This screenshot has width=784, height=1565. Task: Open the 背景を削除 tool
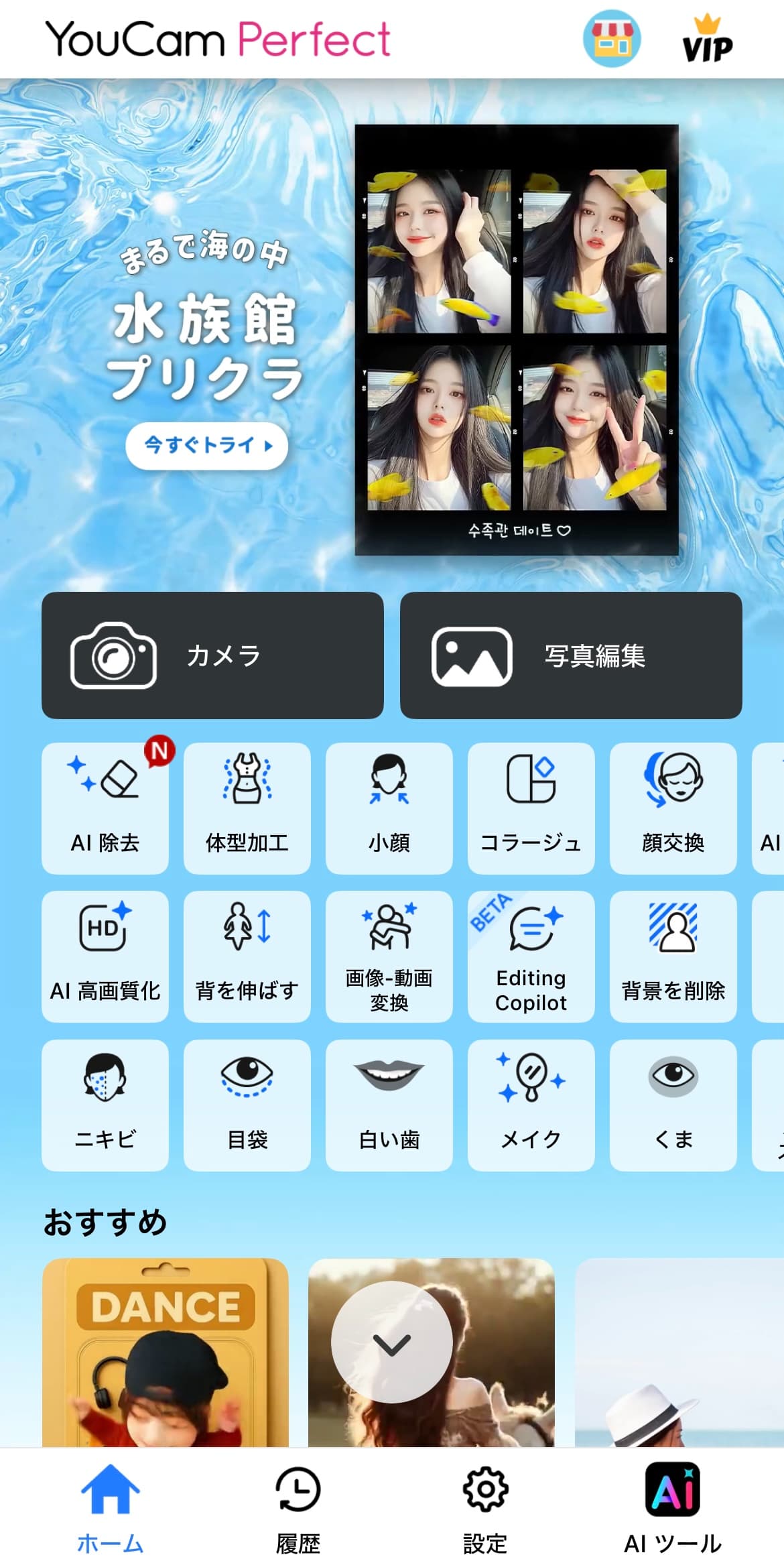coord(673,956)
